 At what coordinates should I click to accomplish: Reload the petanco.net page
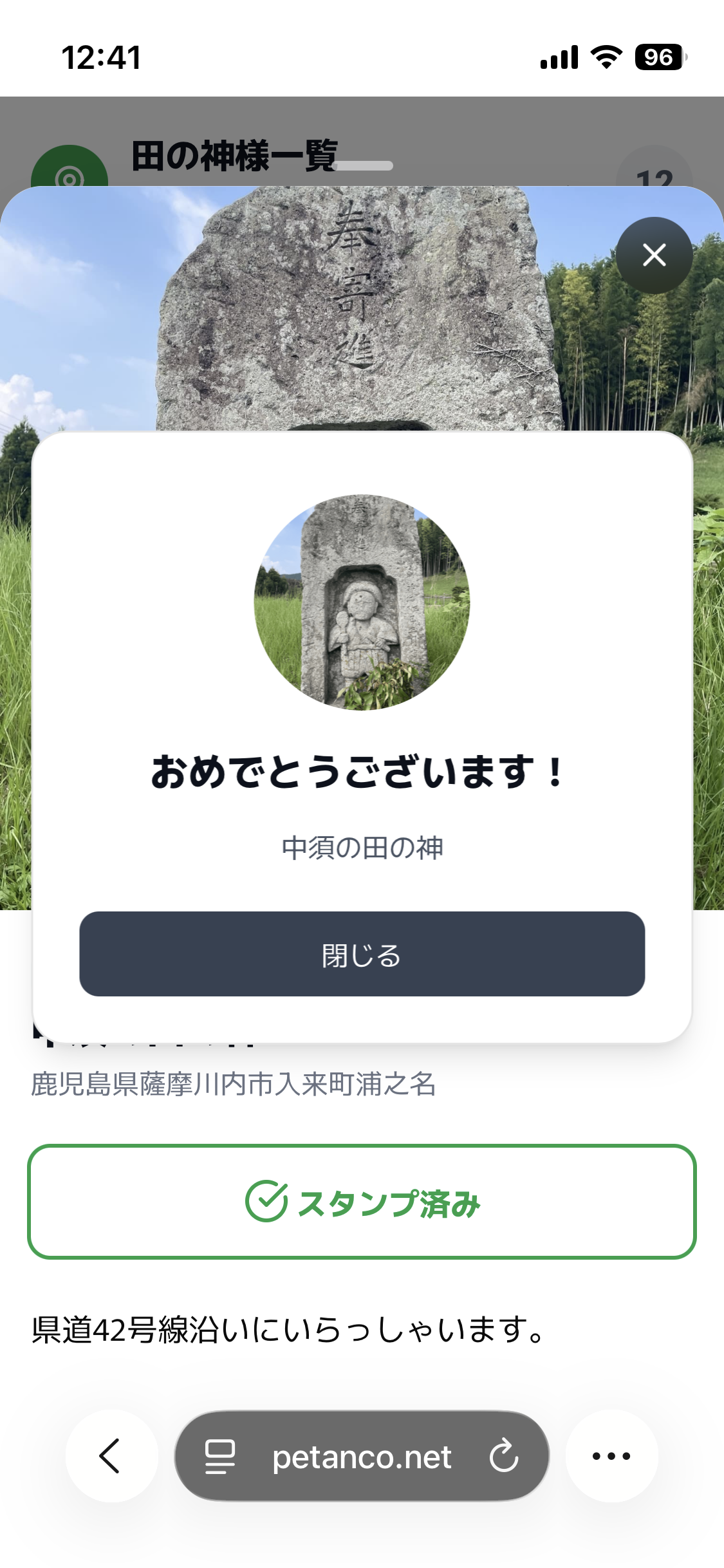[503, 1456]
